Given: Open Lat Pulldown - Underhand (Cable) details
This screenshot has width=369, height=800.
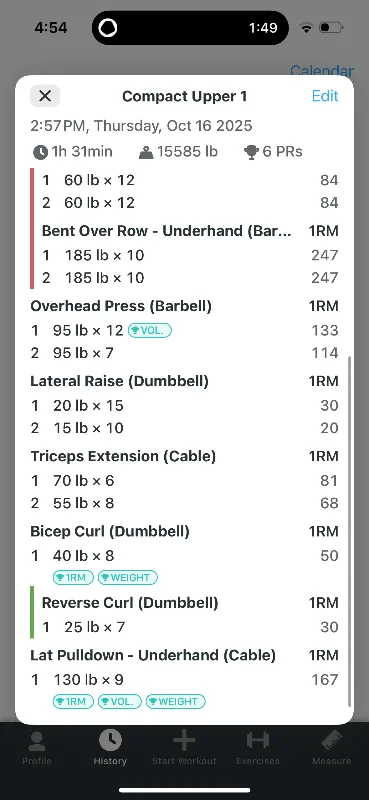Looking at the screenshot, I should click(x=153, y=655).
